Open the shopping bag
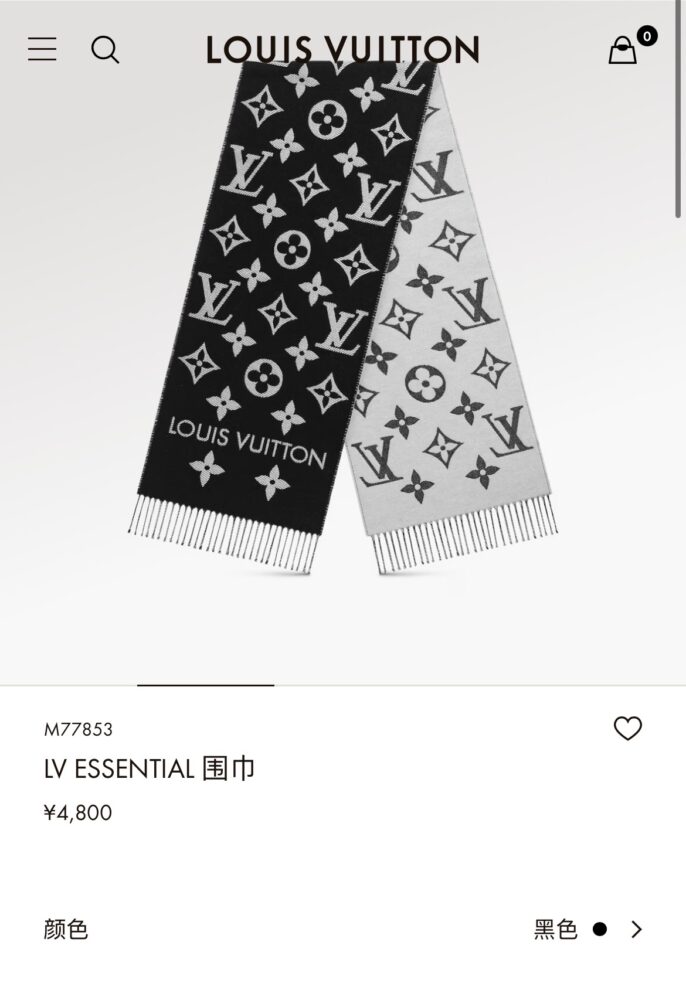 tap(623, 50)
